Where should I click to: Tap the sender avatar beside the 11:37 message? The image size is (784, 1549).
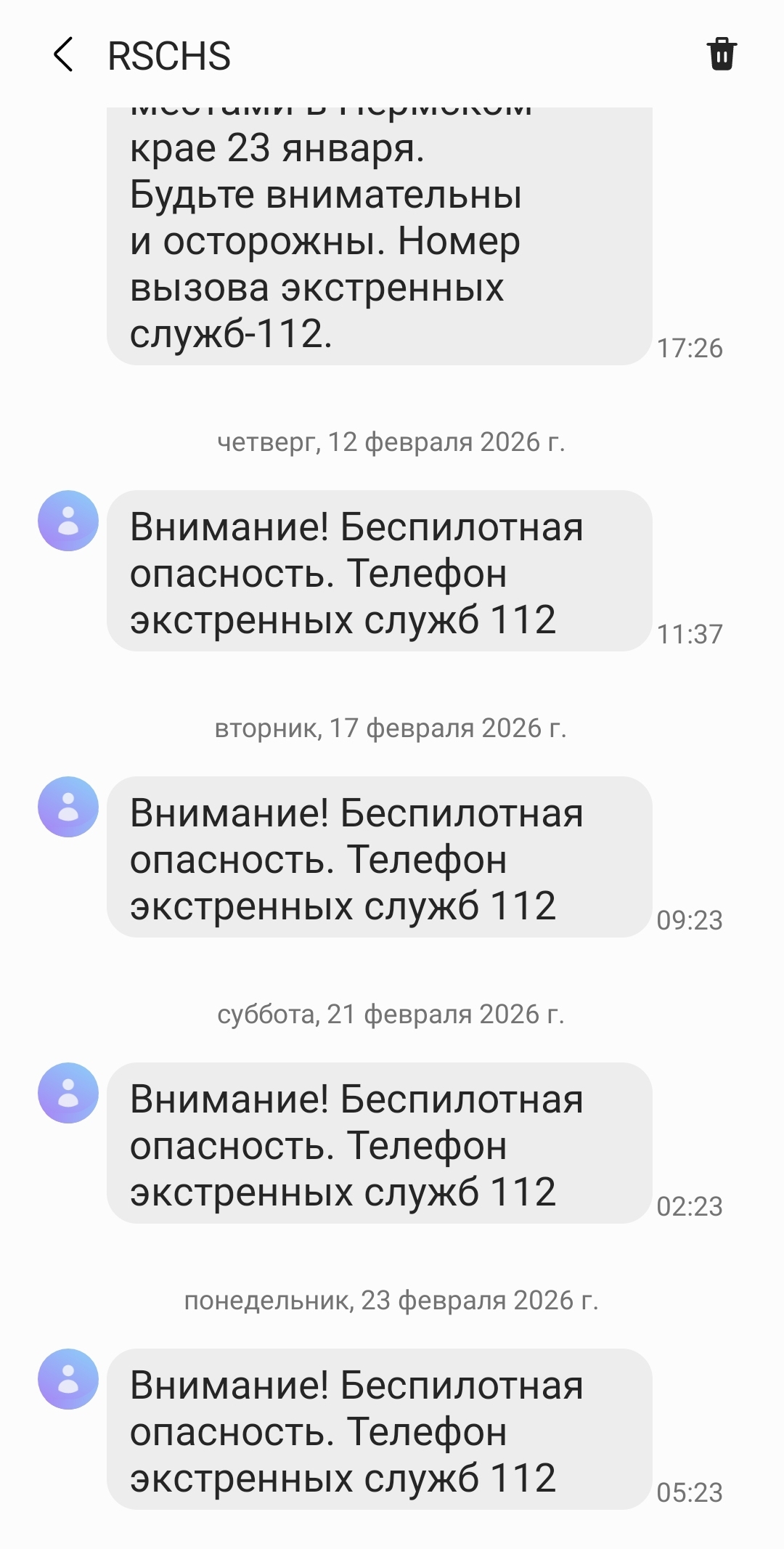pyautogui.click(x=68, y=521)
